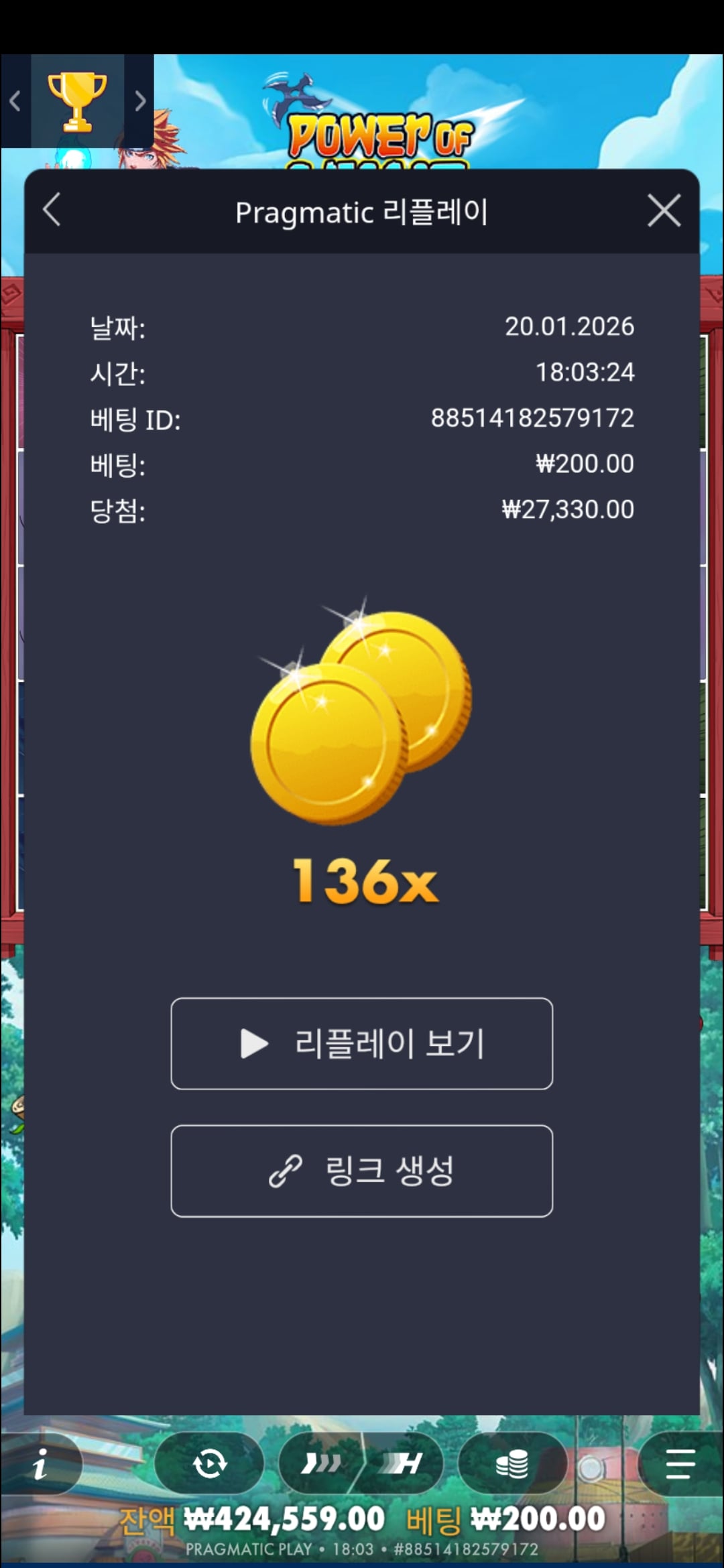724x1568 pixels.
Task: Show the next item with the right arrow beside the trophy
Action: pyautogui.click(x=139, y=101)
